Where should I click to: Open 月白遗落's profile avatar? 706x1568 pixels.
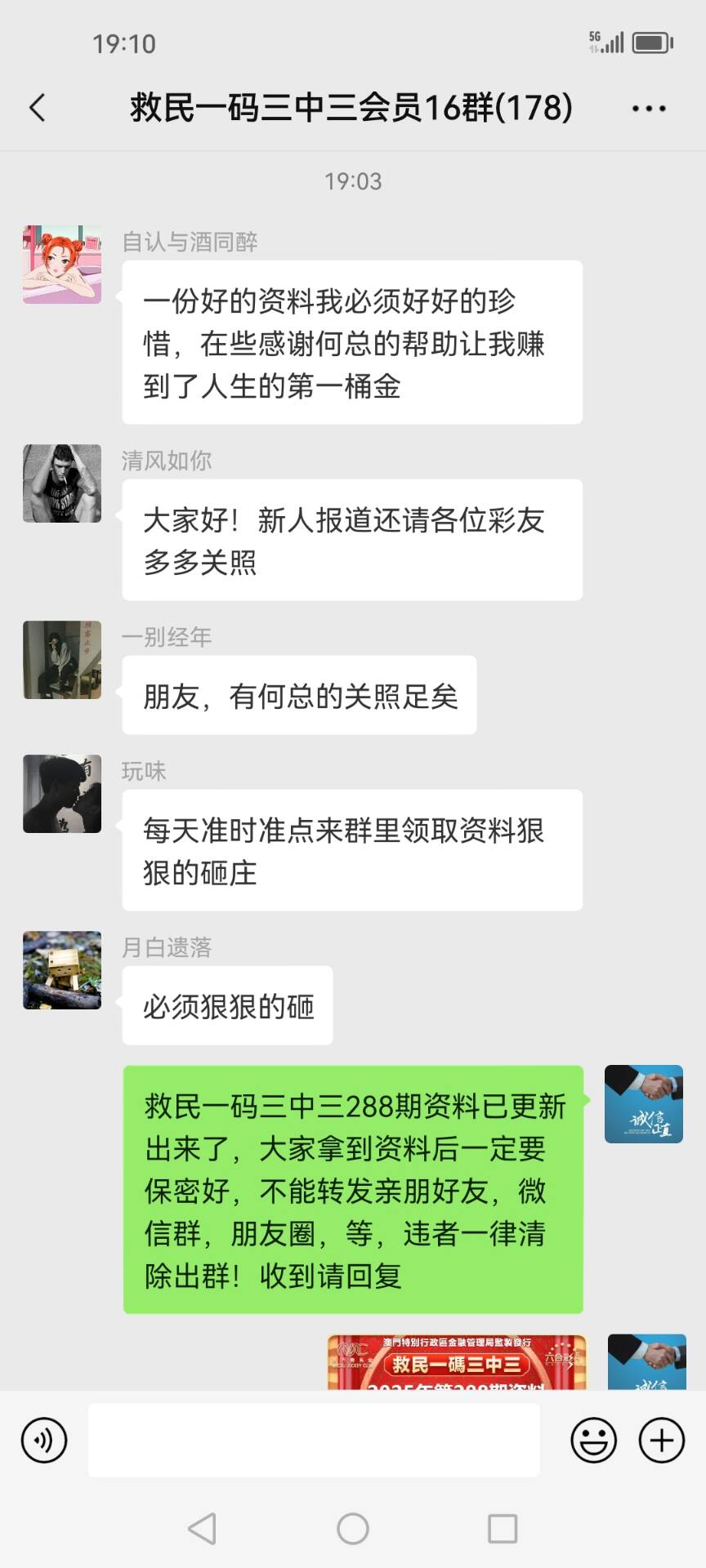coord(62,970)
